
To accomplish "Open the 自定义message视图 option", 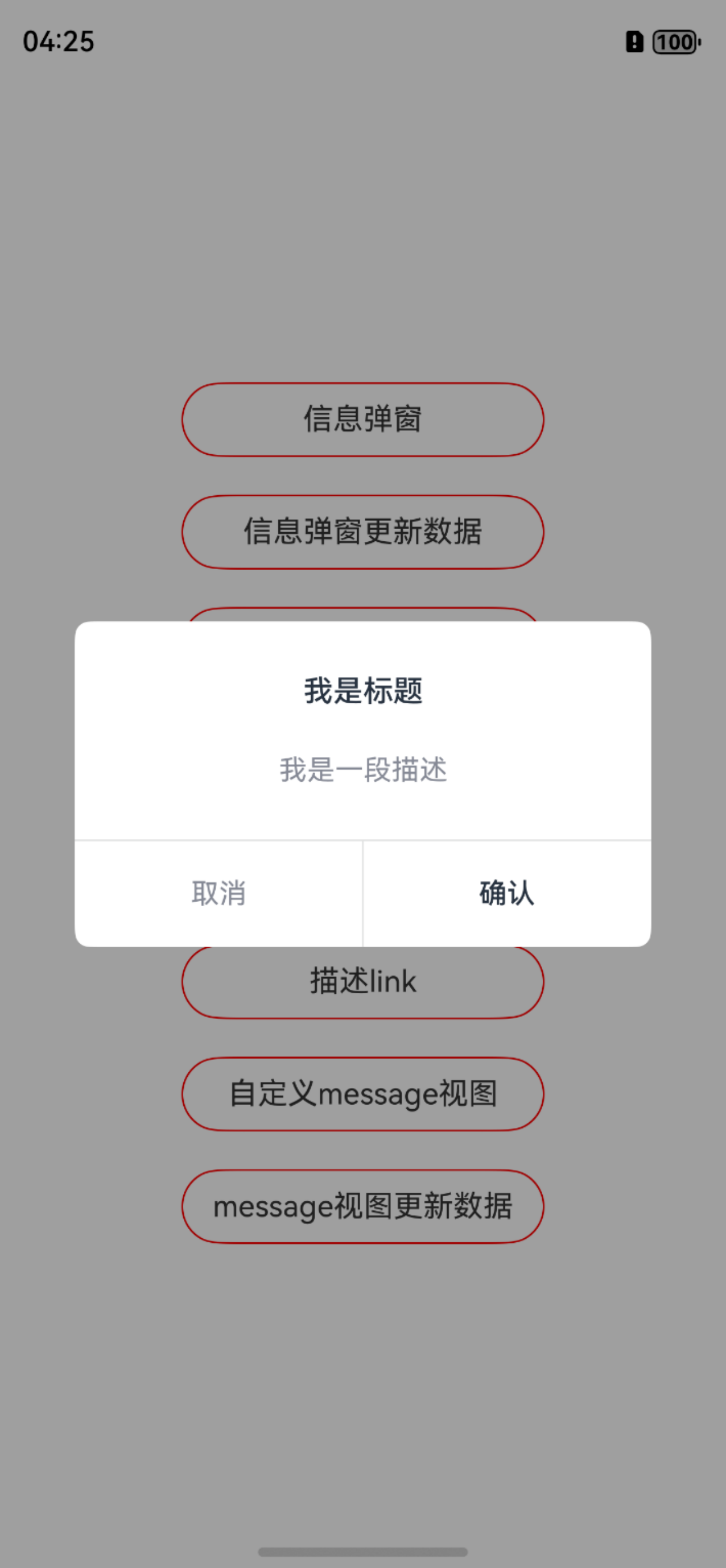I will point(362,1094).
